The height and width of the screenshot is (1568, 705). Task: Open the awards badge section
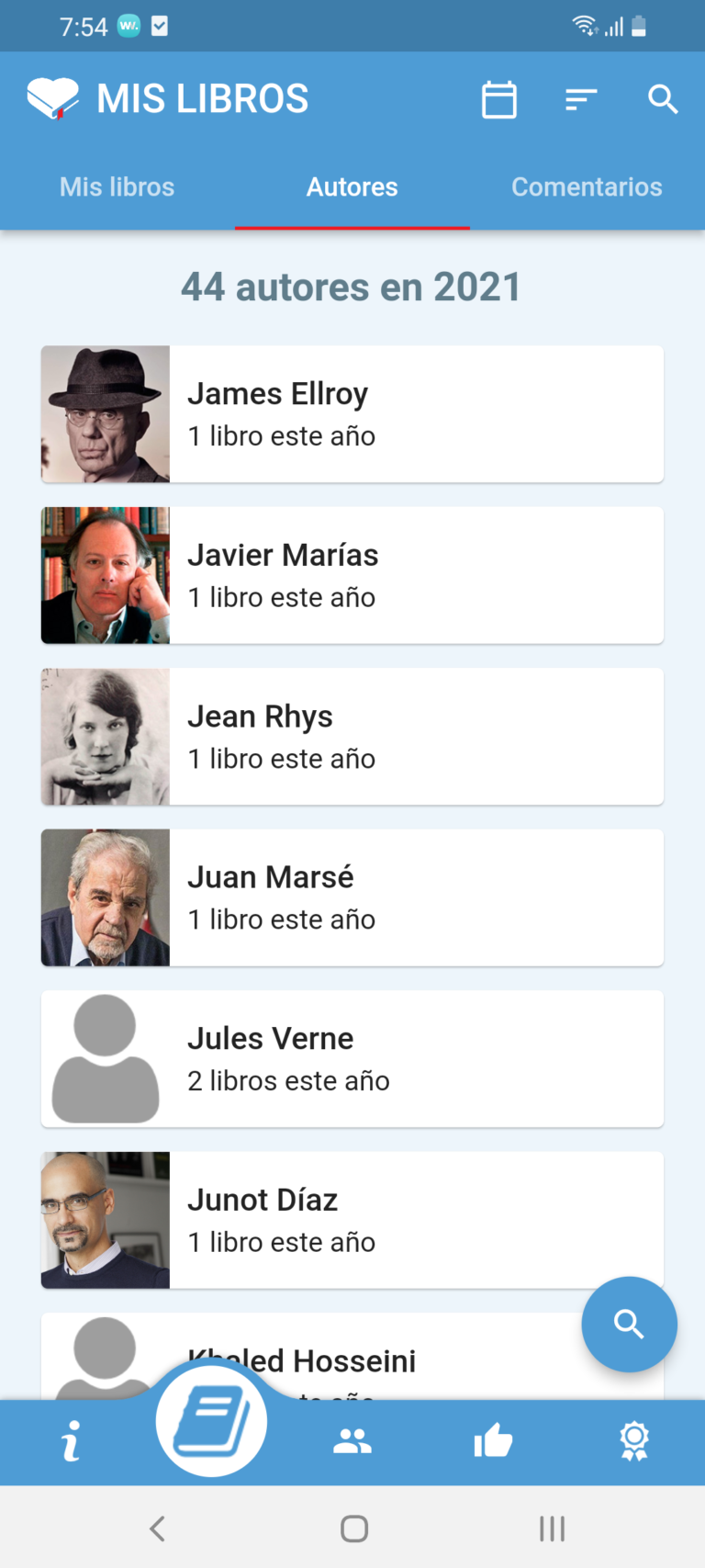[x=634, y=1441]
